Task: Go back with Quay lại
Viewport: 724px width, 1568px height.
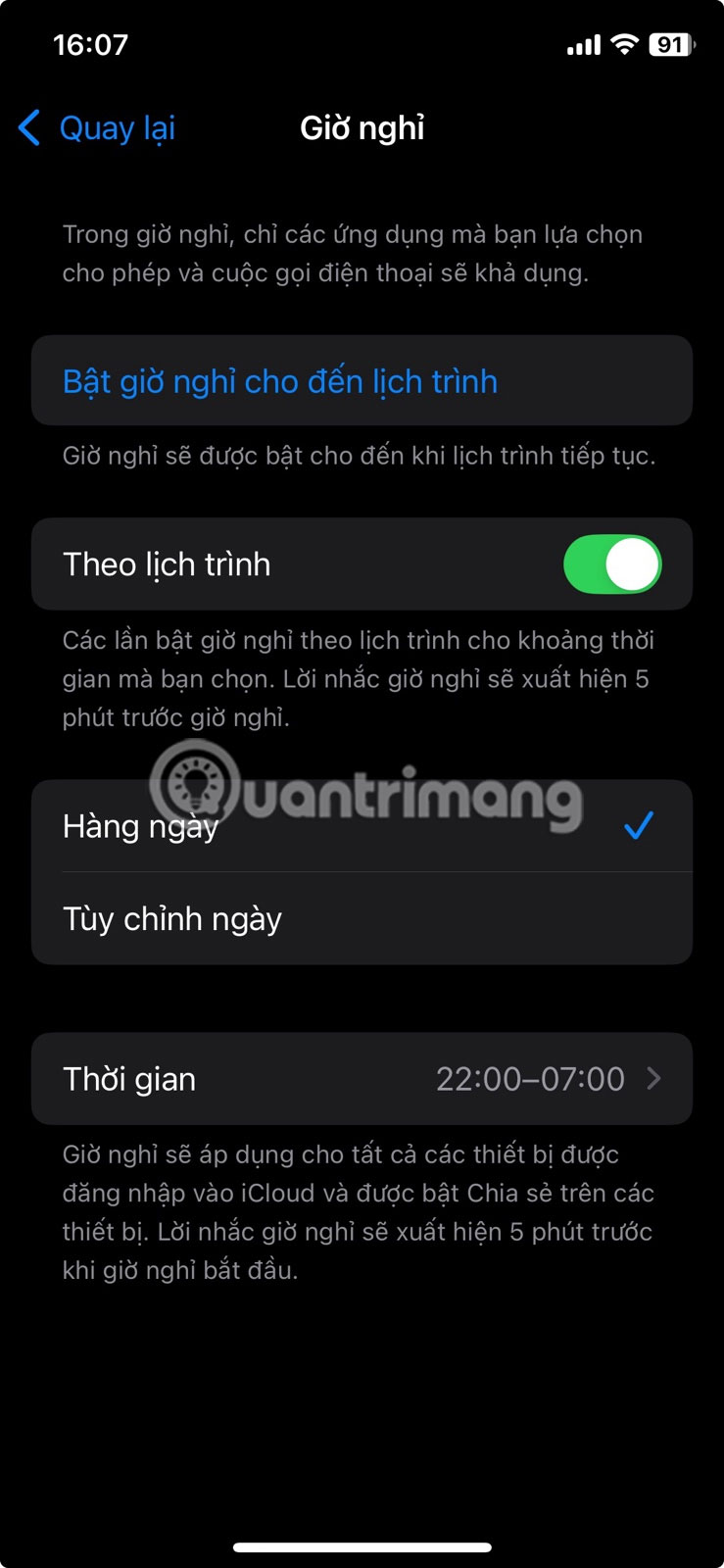Action: coord(98,128)
